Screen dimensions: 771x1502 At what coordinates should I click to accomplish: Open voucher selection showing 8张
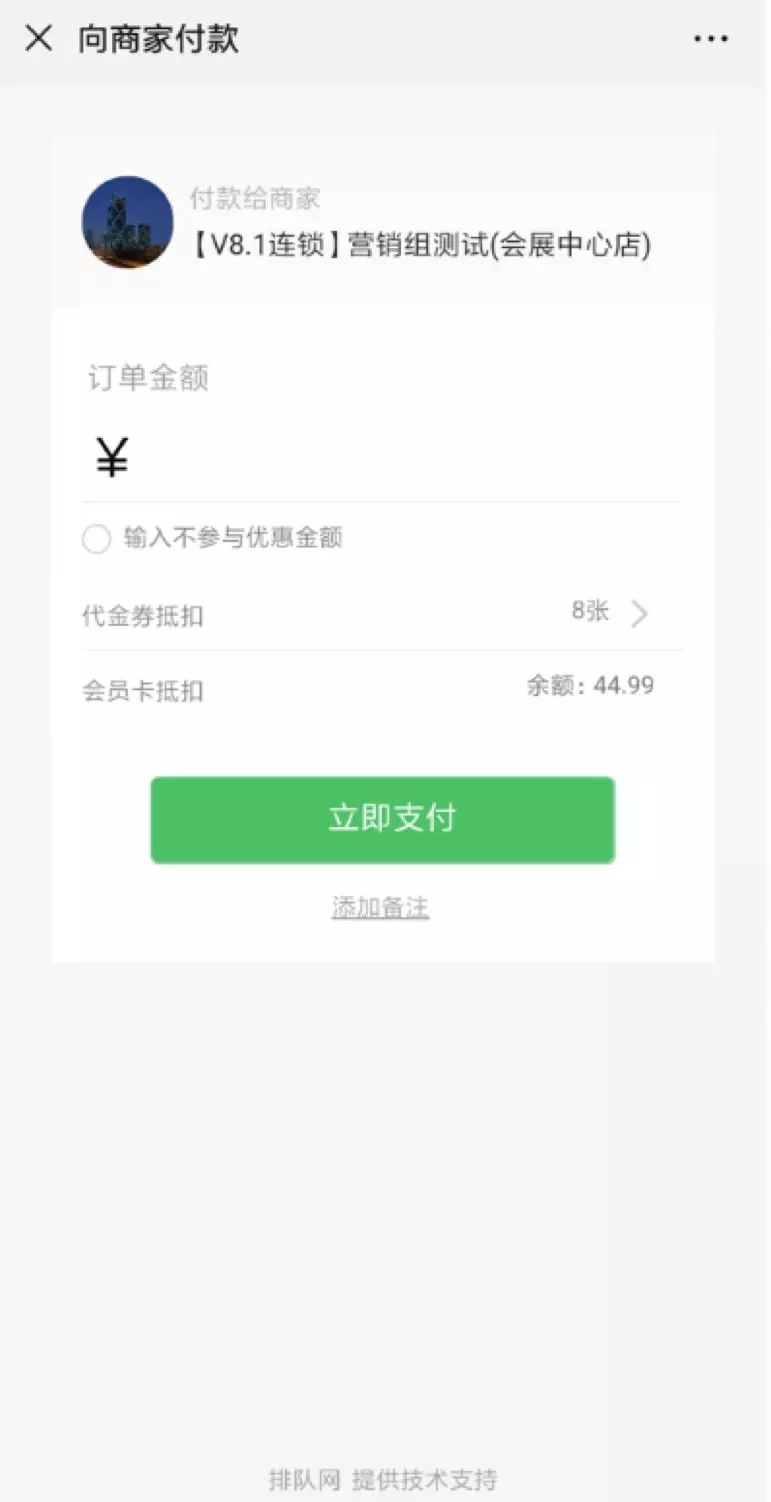590,613
